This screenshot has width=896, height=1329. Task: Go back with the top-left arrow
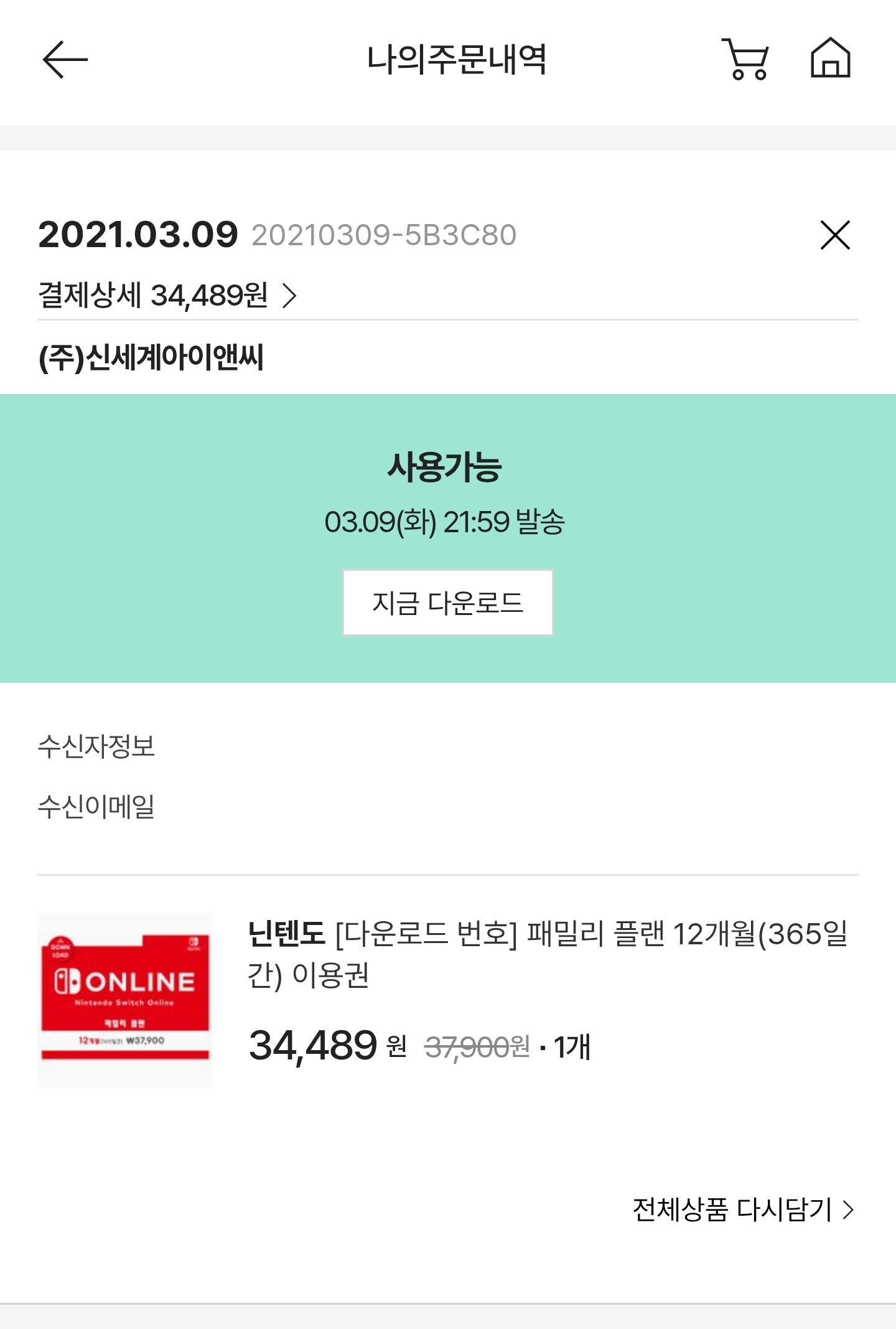click(65, 60)
